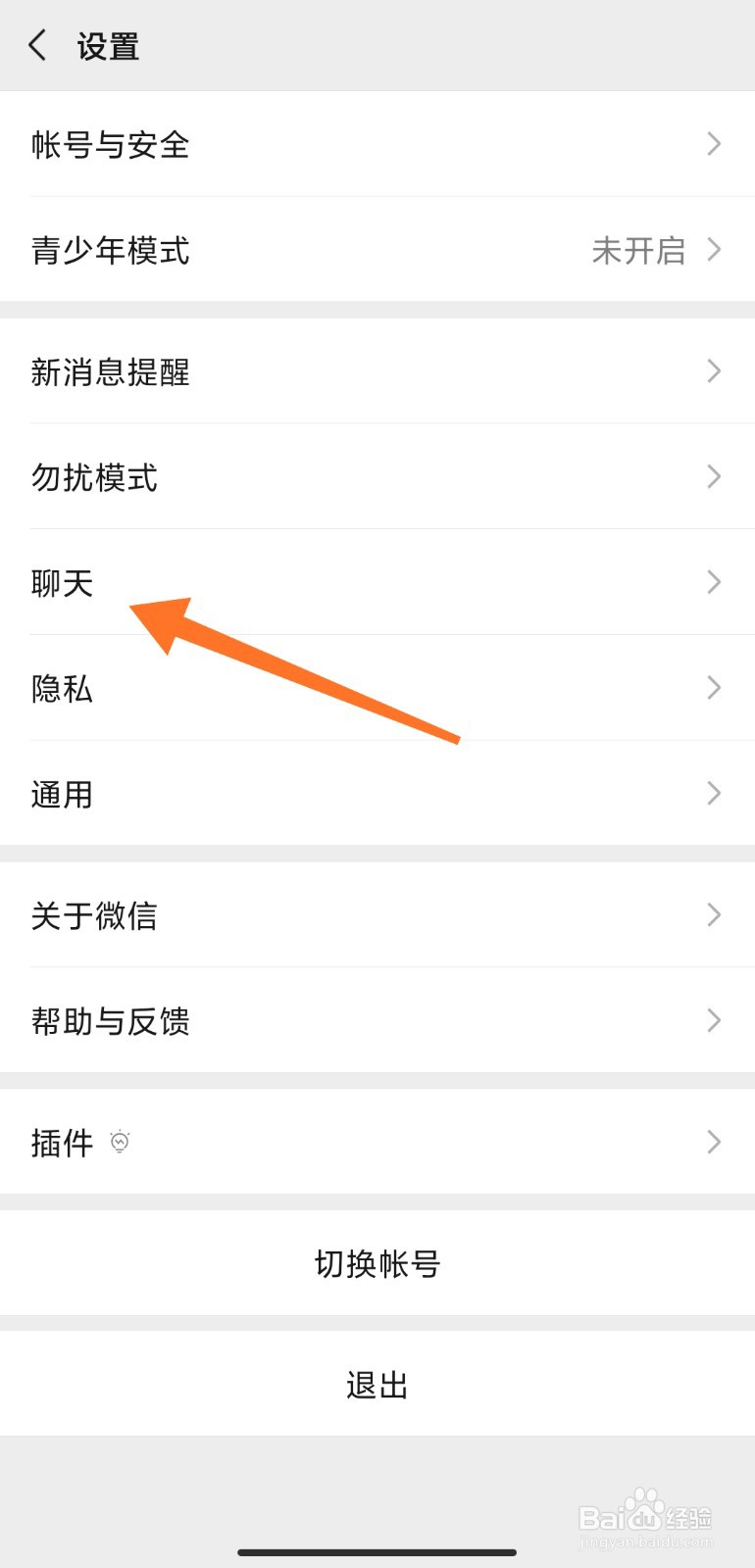Tap the home indicator bar at bottom

[377, 1552]
